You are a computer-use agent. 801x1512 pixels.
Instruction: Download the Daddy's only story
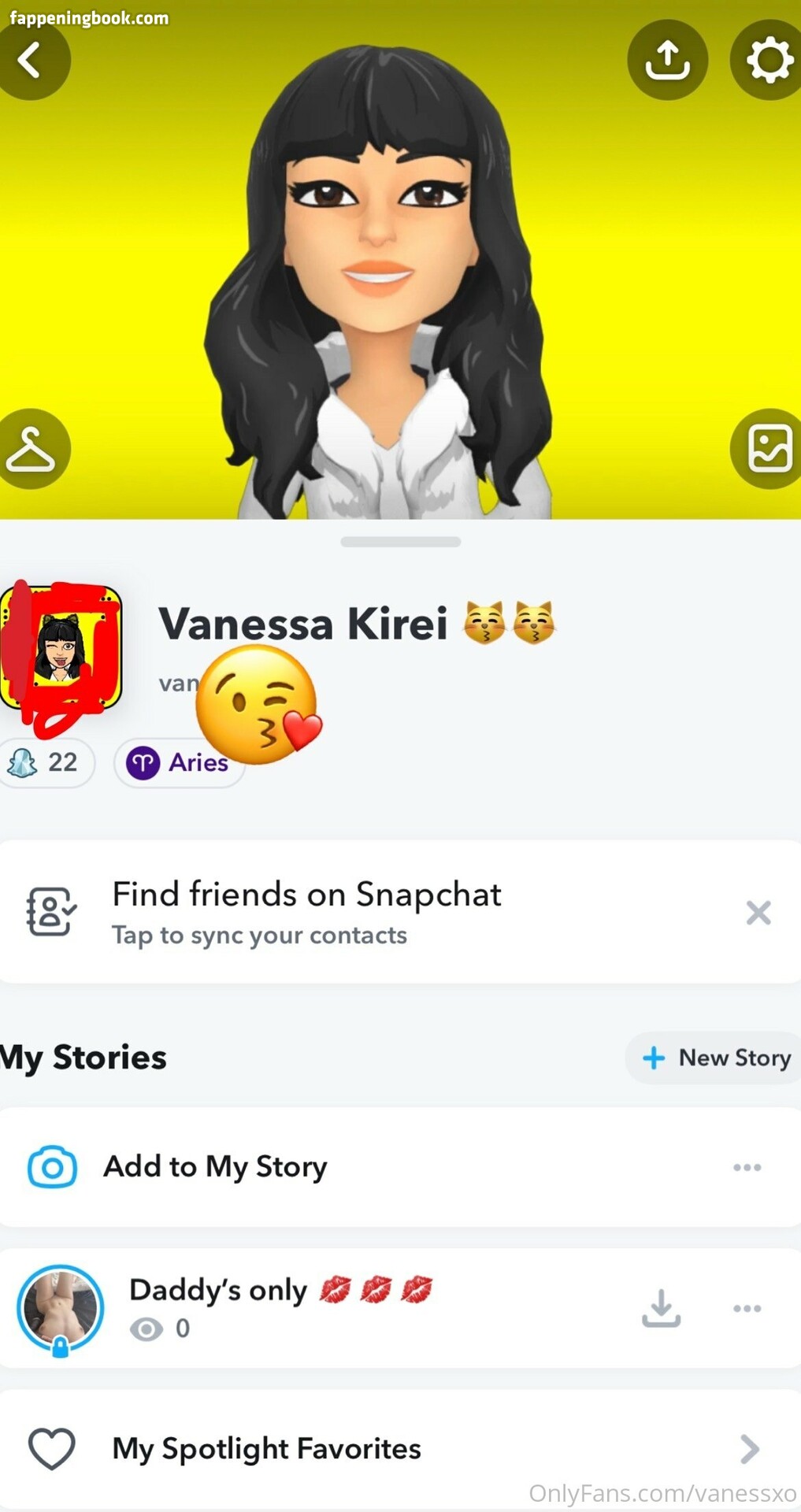[661, 1308]
